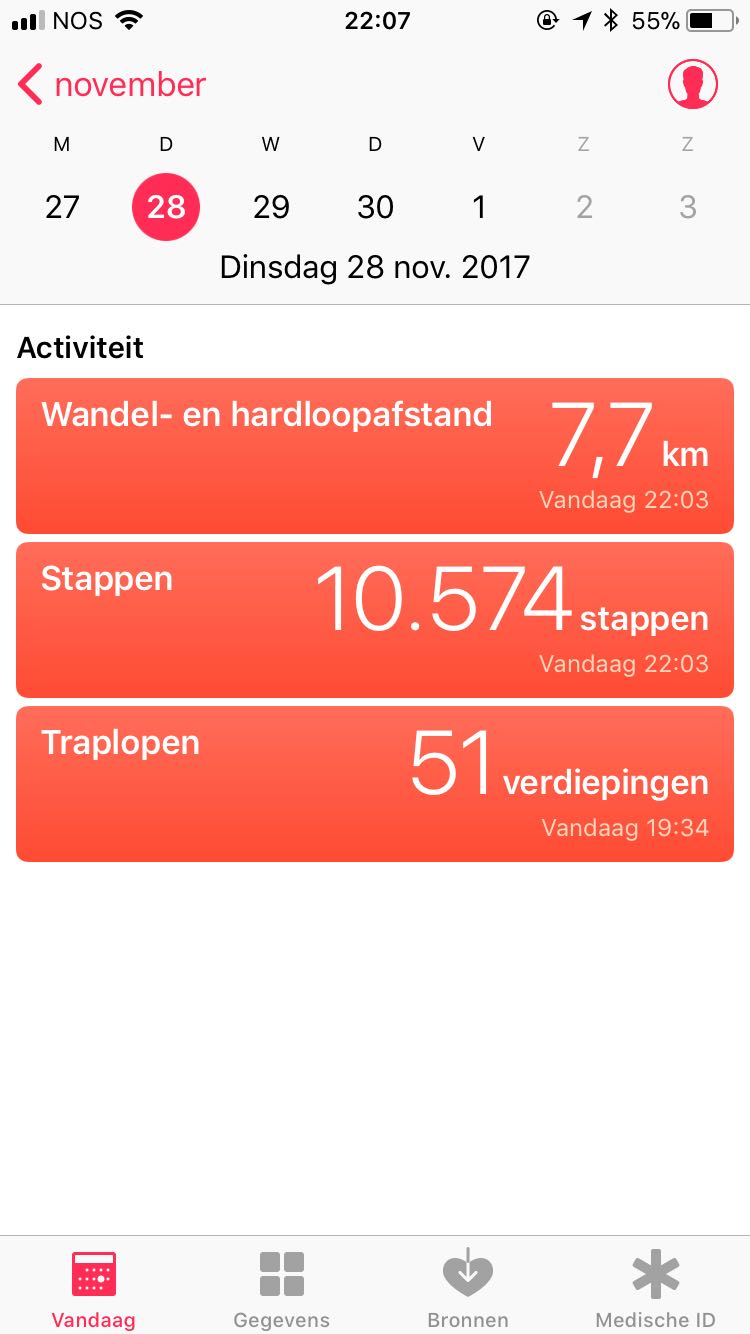
Task: Switch to the Vandaag tab
Action: click(93, 1288)
